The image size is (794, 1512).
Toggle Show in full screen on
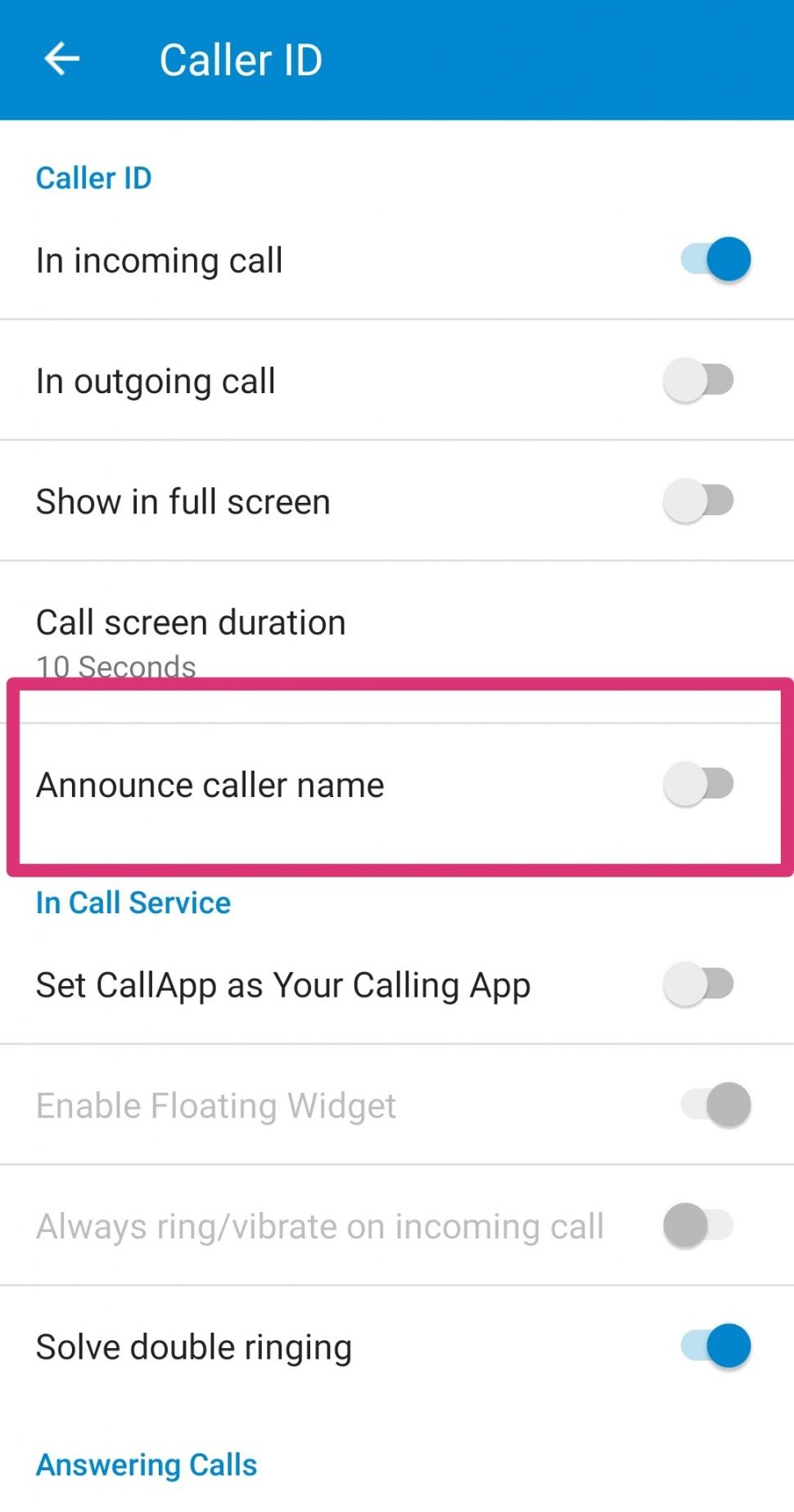(698, 500)
